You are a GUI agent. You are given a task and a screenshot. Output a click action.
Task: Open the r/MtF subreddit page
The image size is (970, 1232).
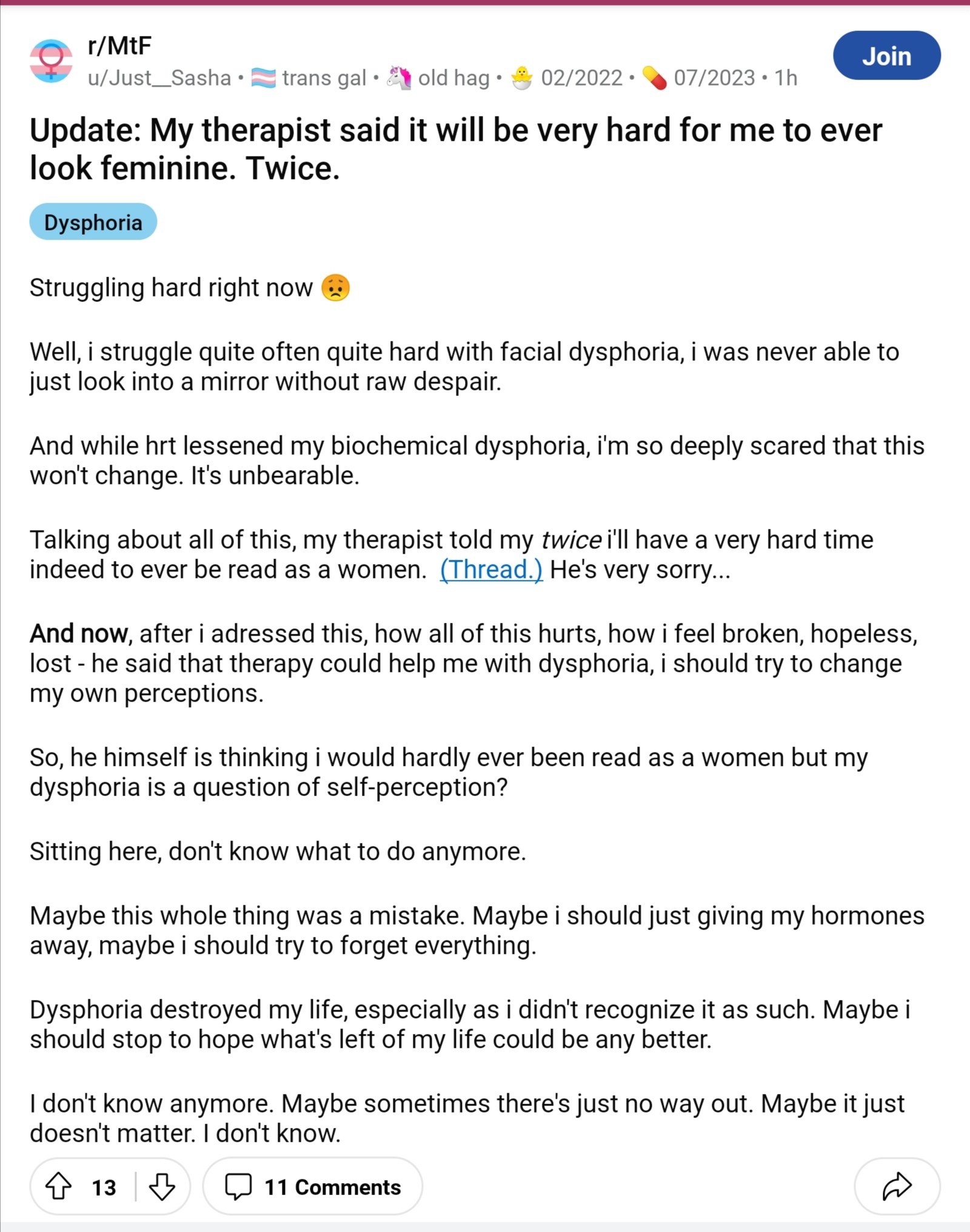(x=119, y=45)
